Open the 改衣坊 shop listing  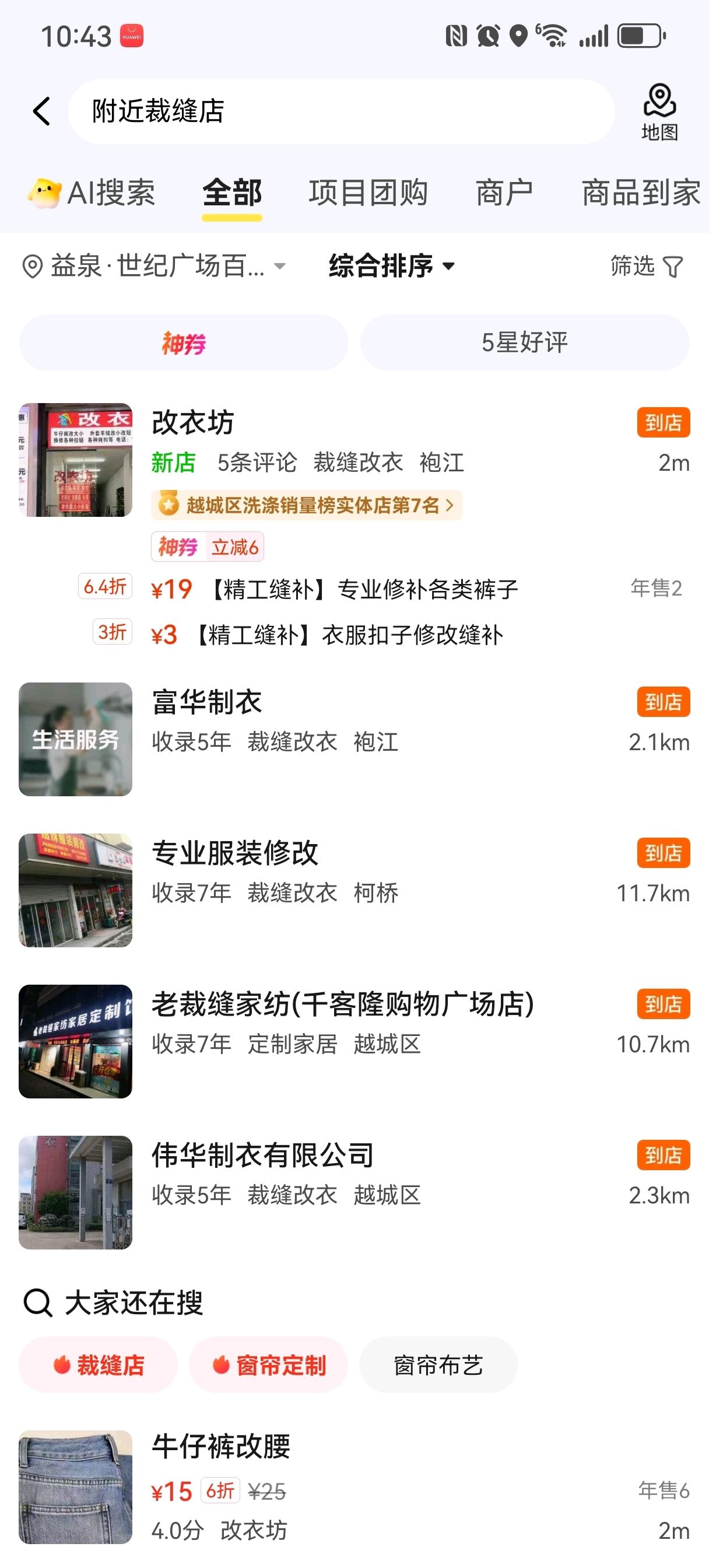193,422
